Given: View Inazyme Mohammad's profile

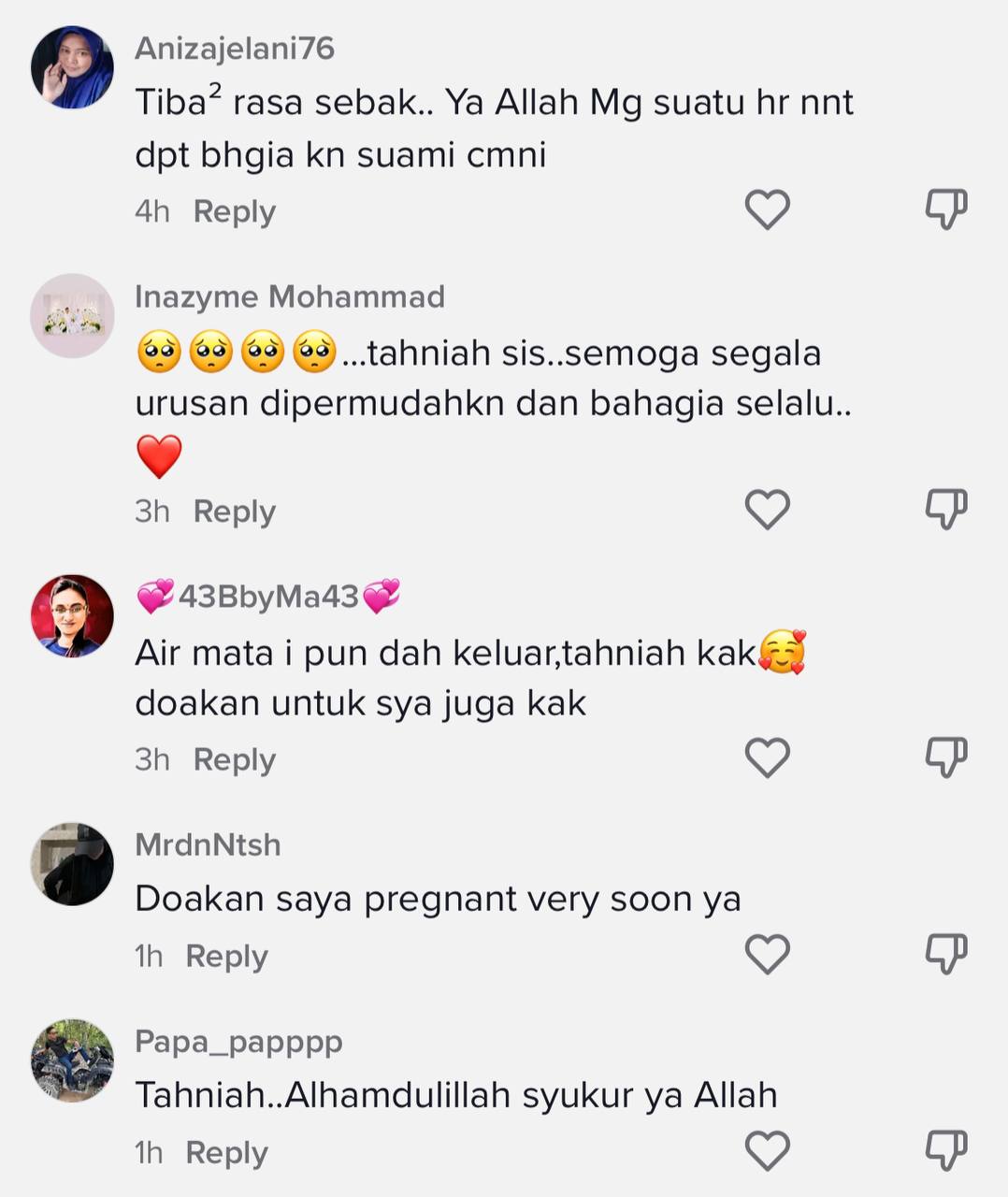Looking at the screenshot, I should 289,297.
